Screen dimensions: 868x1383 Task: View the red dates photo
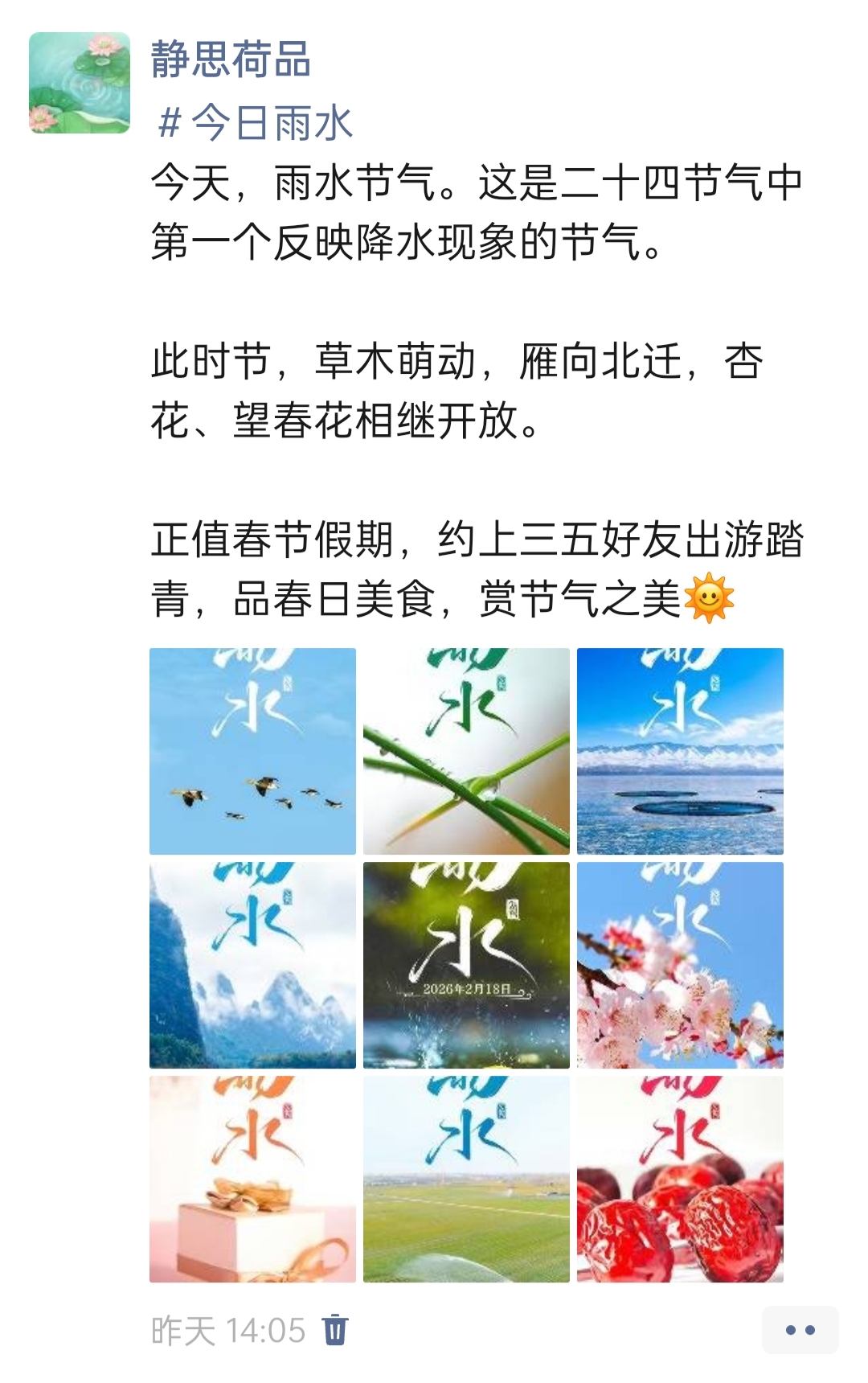pyautogui.click(x=680, y=1179)
